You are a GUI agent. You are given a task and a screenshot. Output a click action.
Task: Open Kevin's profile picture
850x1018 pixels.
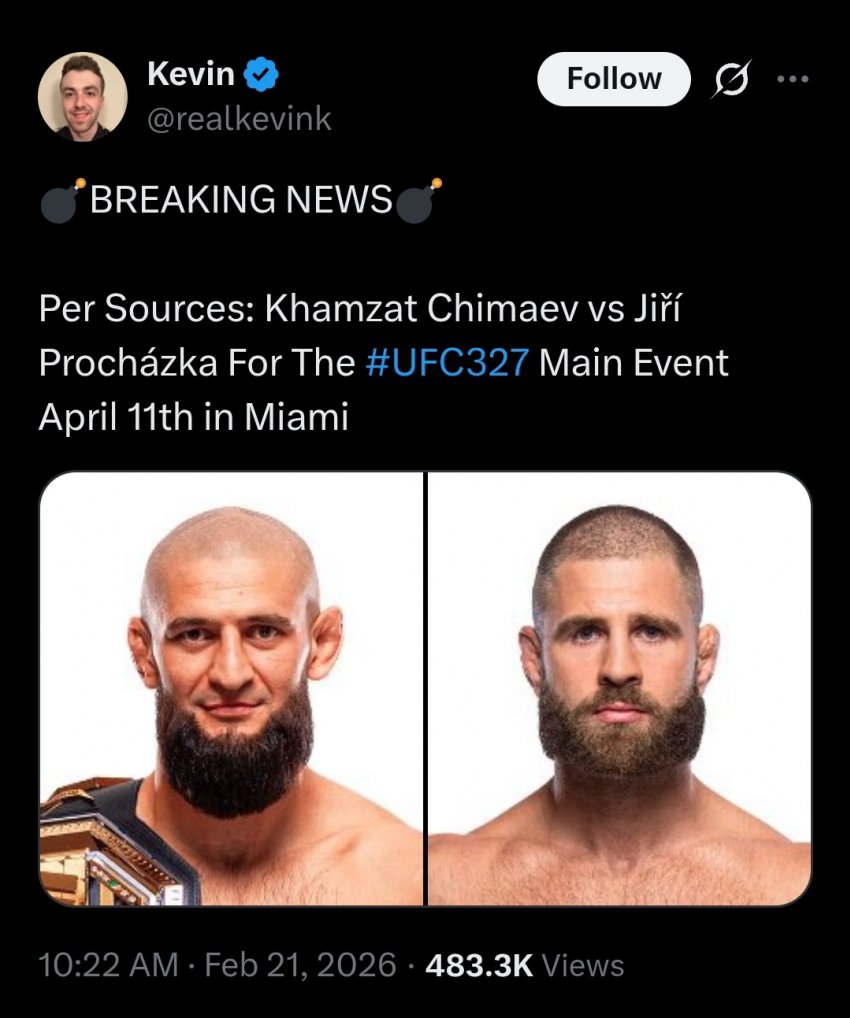pos(82,97)
